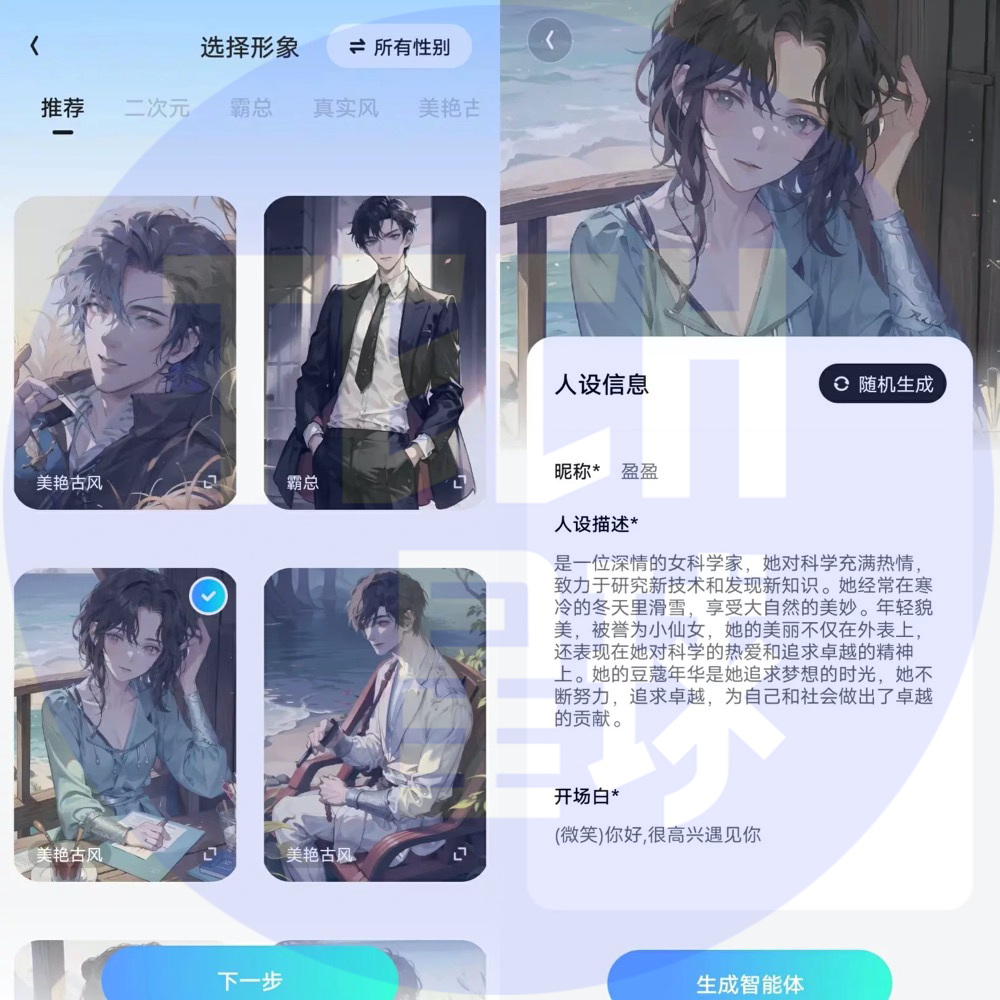Switch to the 霸总 tab
Image resolution: width=1000 pixels, height=1000 pixels.
251,108
